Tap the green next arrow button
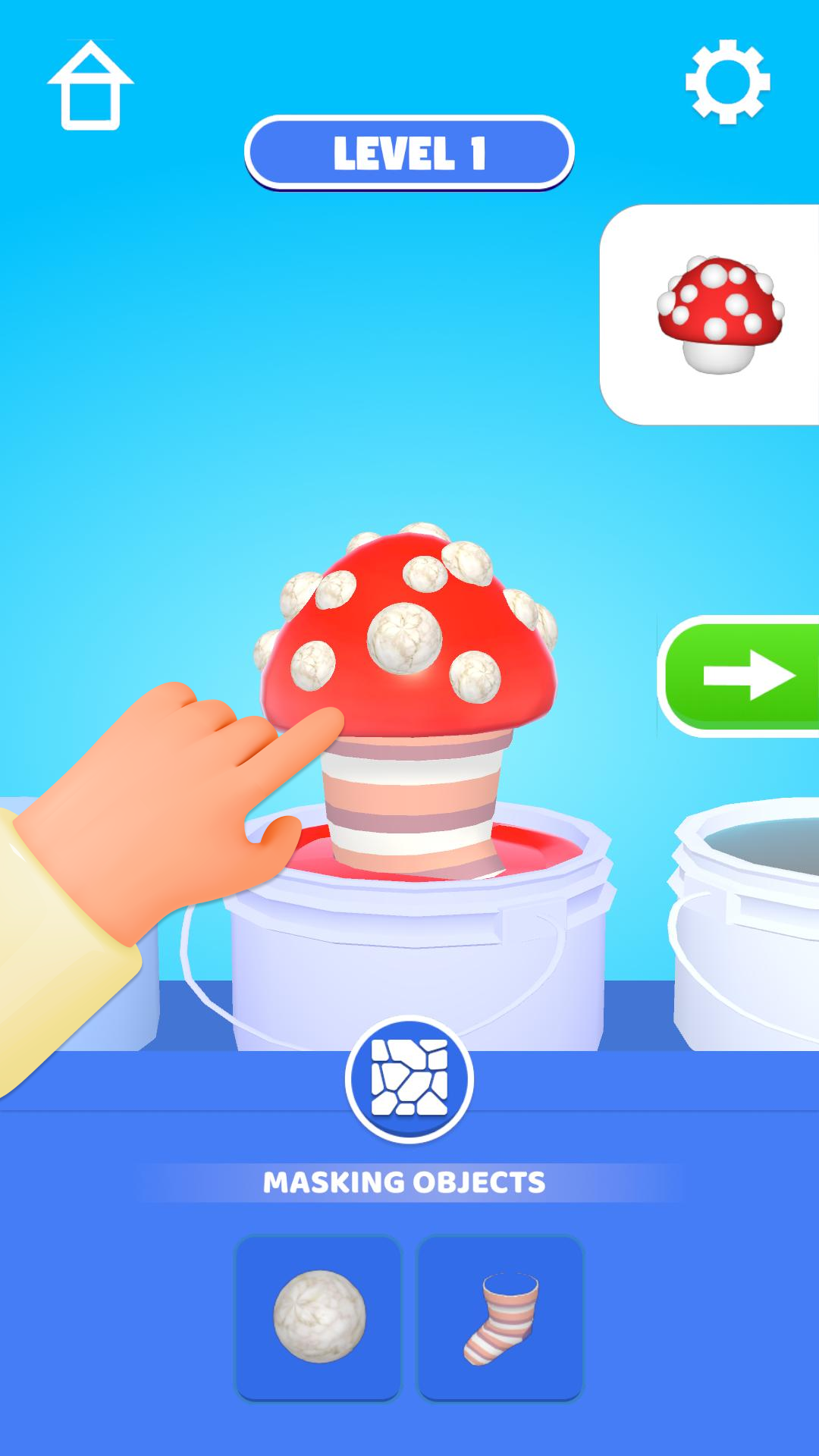 pyautogui.click(x=742, y=676)
